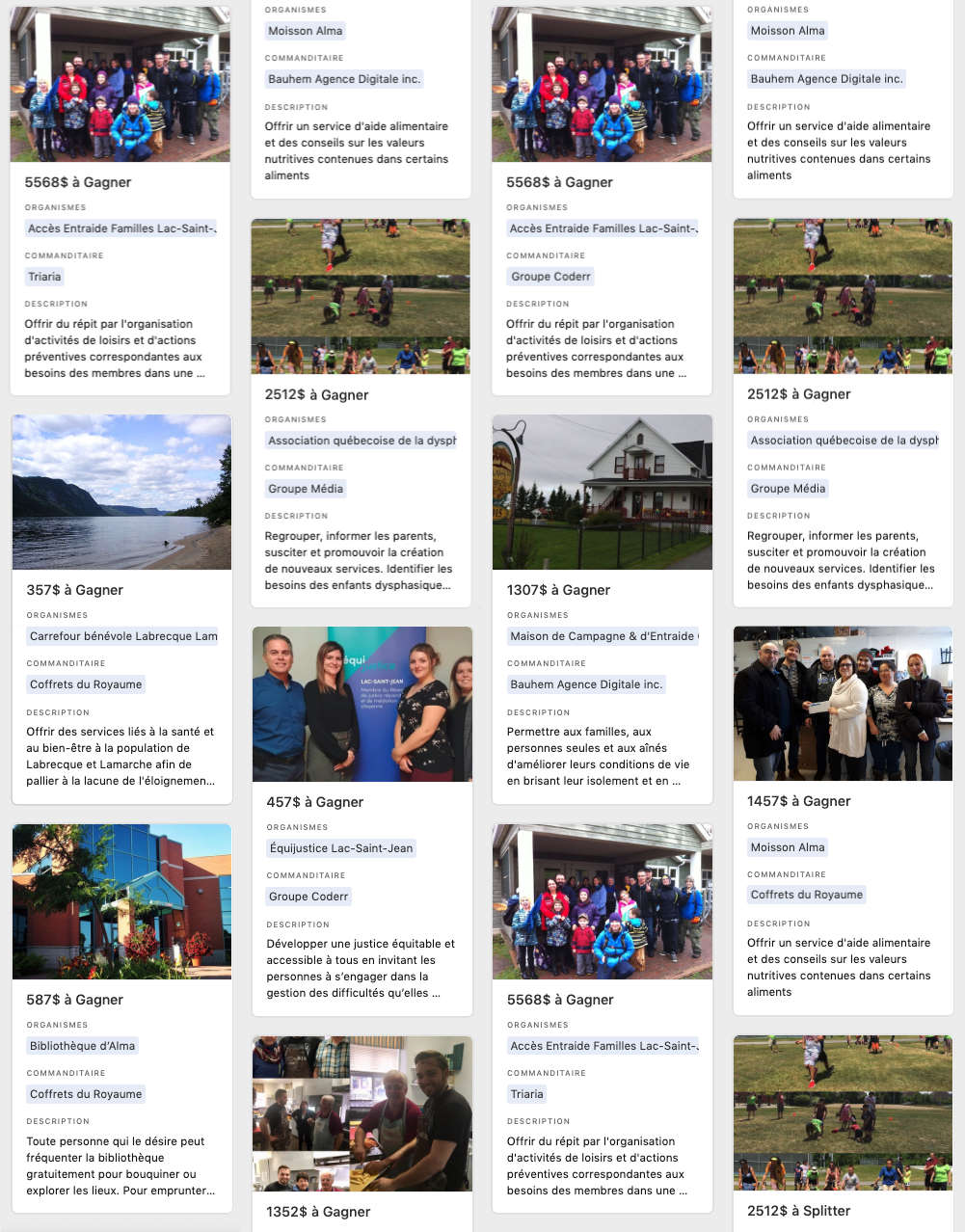Open the 357$ à Gagner card
Image resolution: width=965 pixels, height=1232 pixels.
coord(75,589)
